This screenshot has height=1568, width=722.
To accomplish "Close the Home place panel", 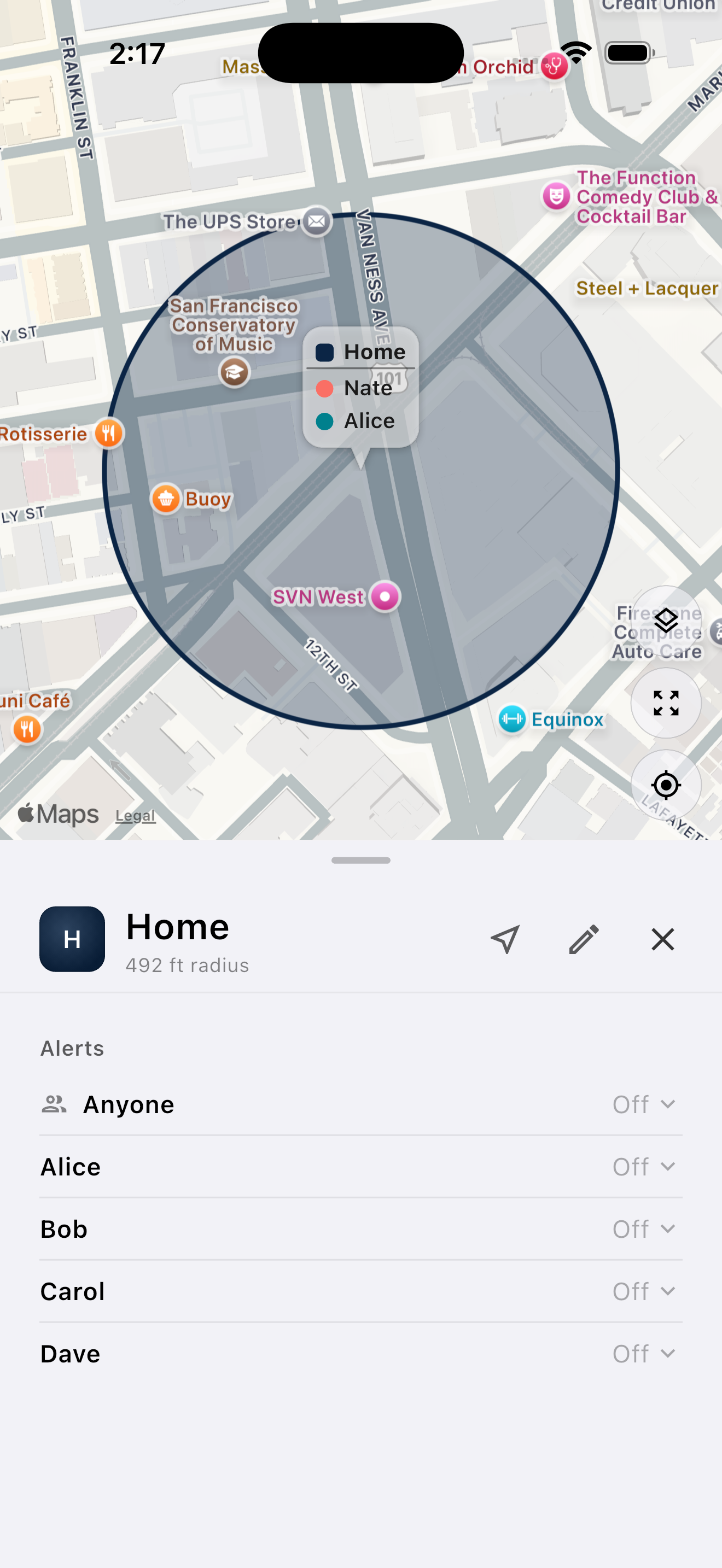I will click(x=662, y=939).
